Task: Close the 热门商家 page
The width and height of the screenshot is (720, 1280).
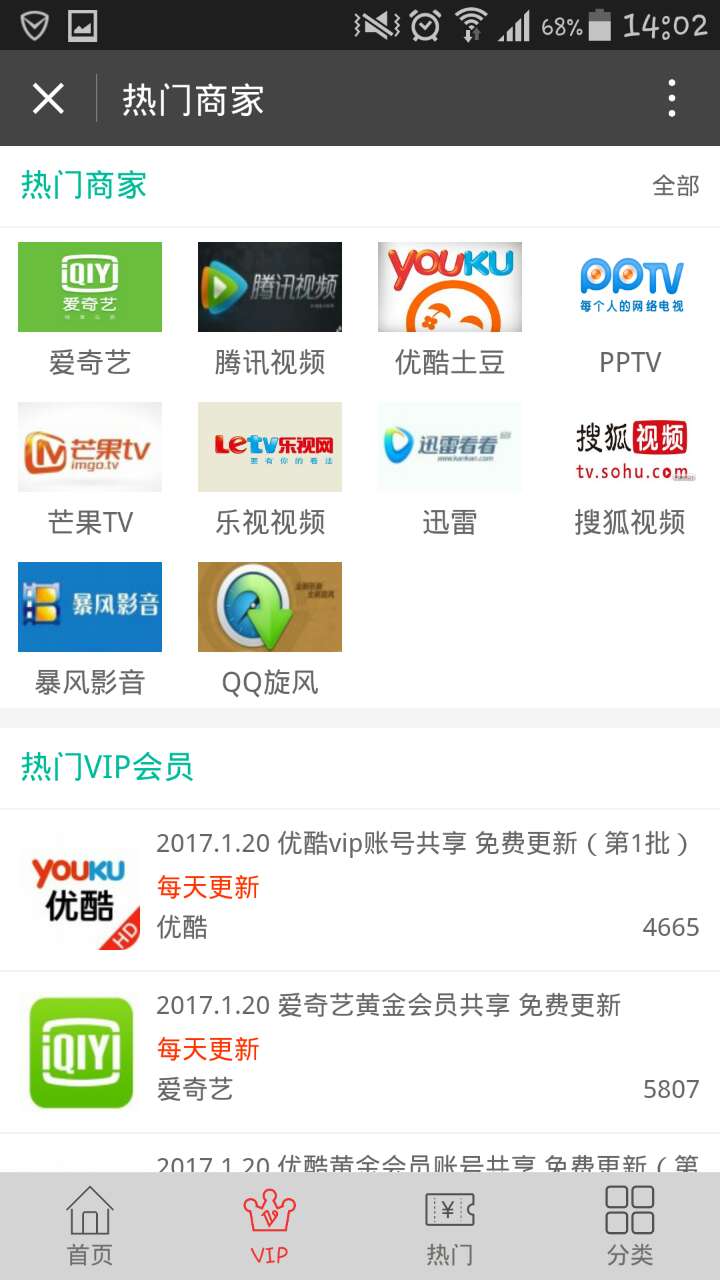Action: point(48,99)
